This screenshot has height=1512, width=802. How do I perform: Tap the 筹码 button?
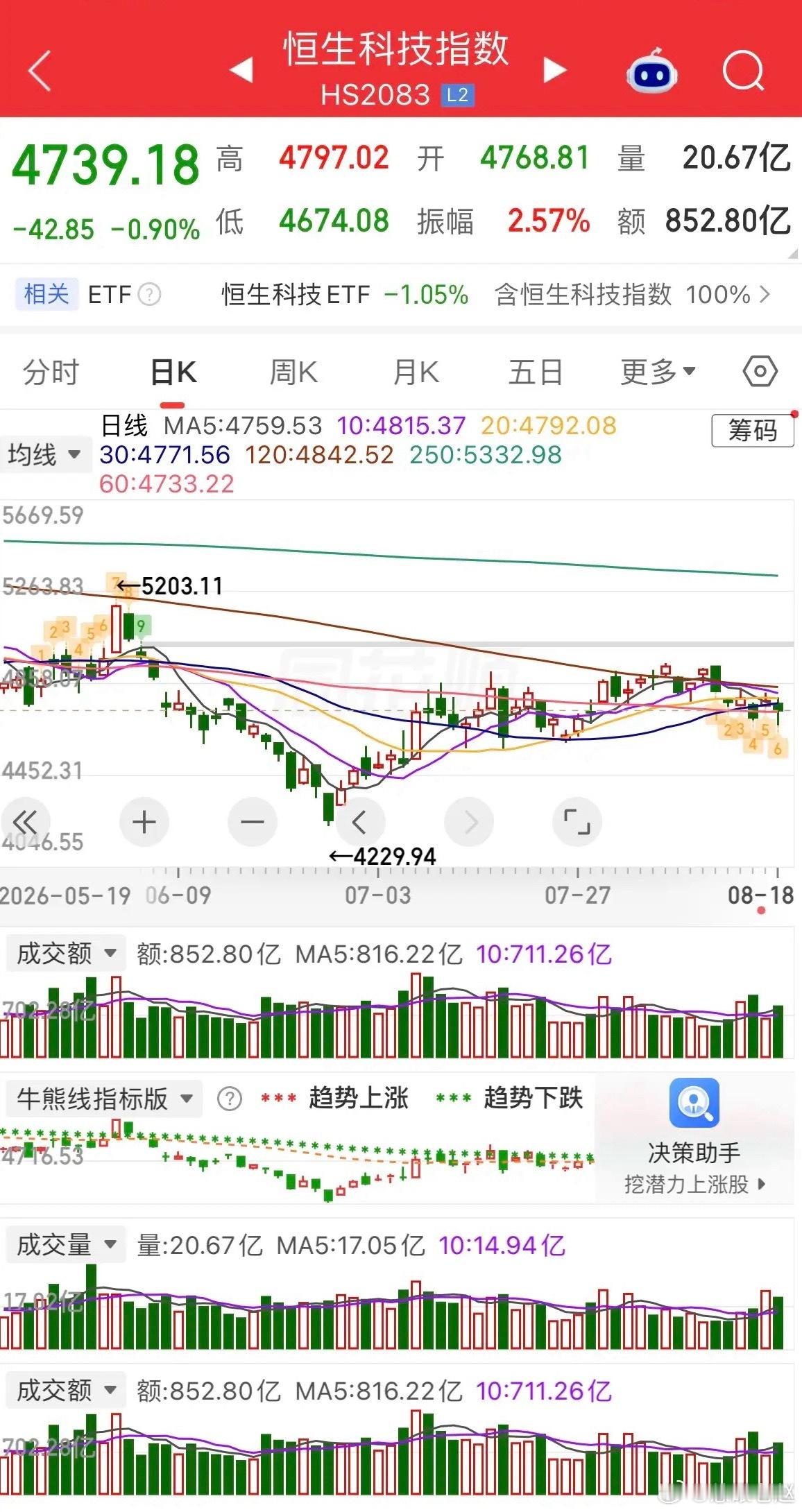tap(753, 431)
